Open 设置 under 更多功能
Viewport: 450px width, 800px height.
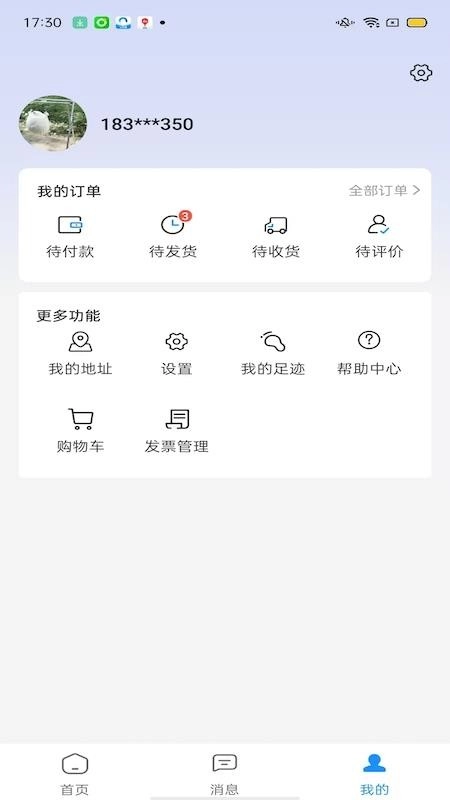177,354
